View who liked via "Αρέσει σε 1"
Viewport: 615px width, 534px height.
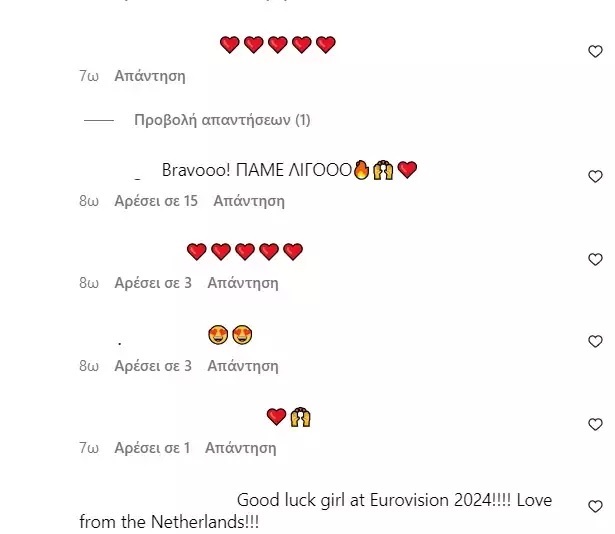152,448
